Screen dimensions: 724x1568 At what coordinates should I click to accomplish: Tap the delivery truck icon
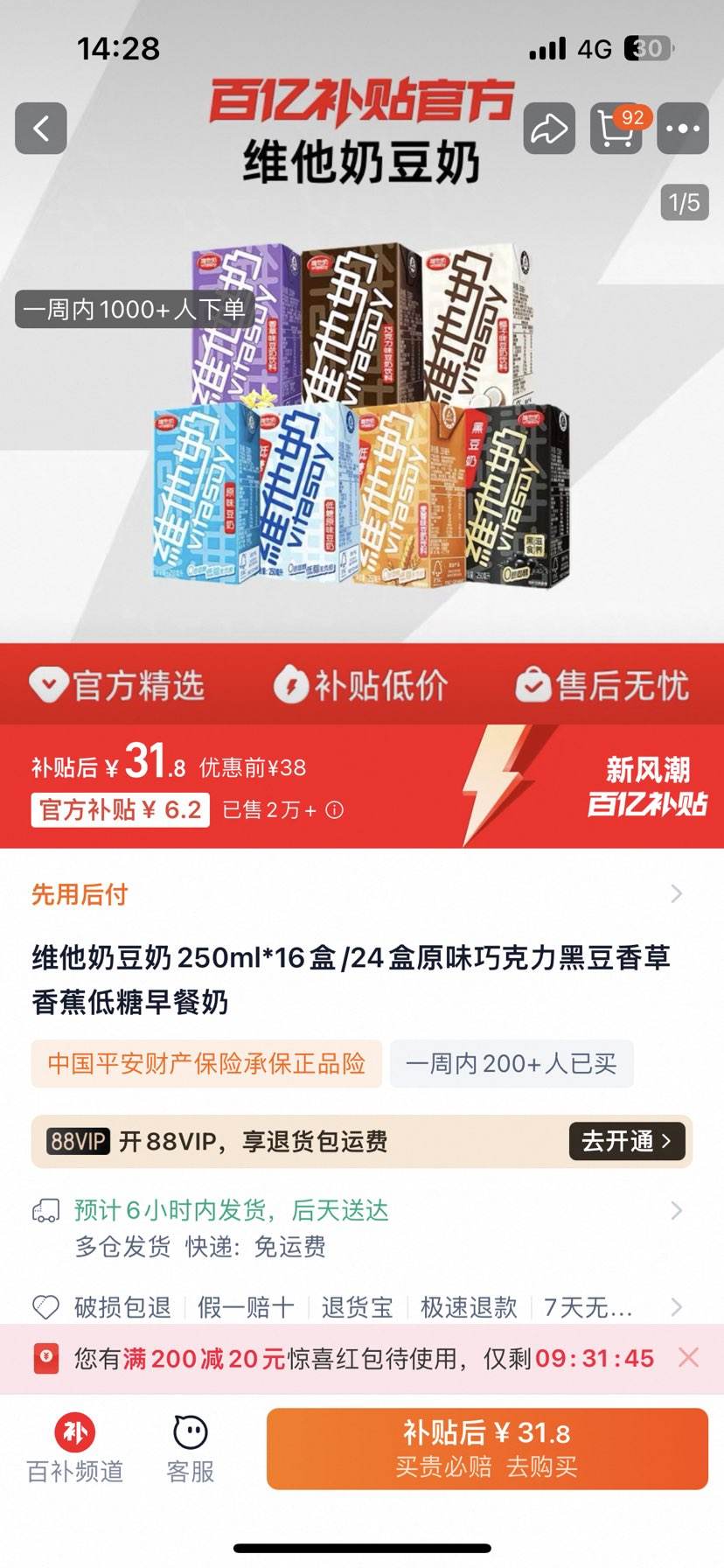47,1211
